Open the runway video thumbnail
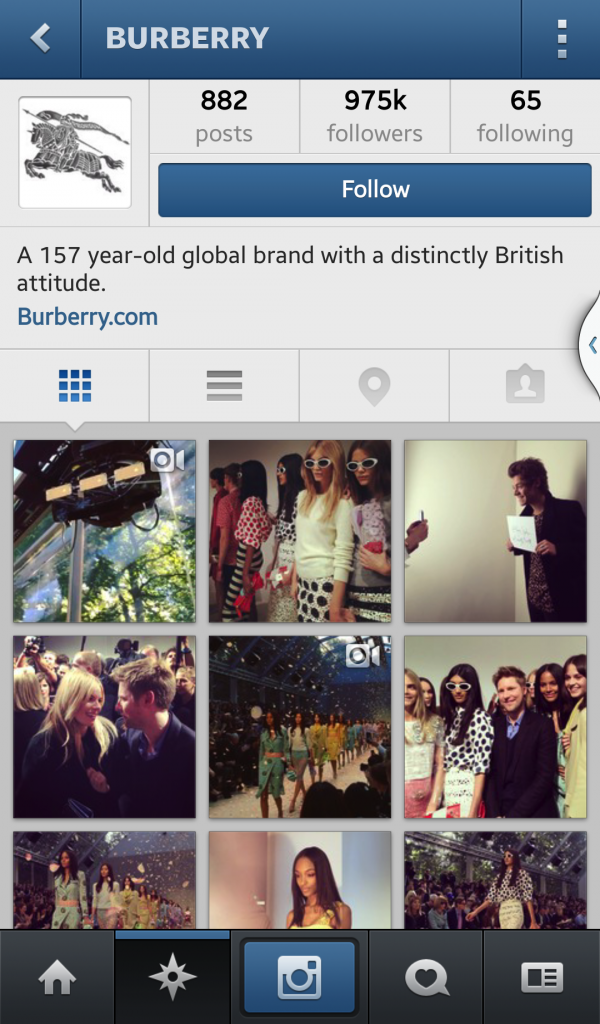 coord(300,727)
